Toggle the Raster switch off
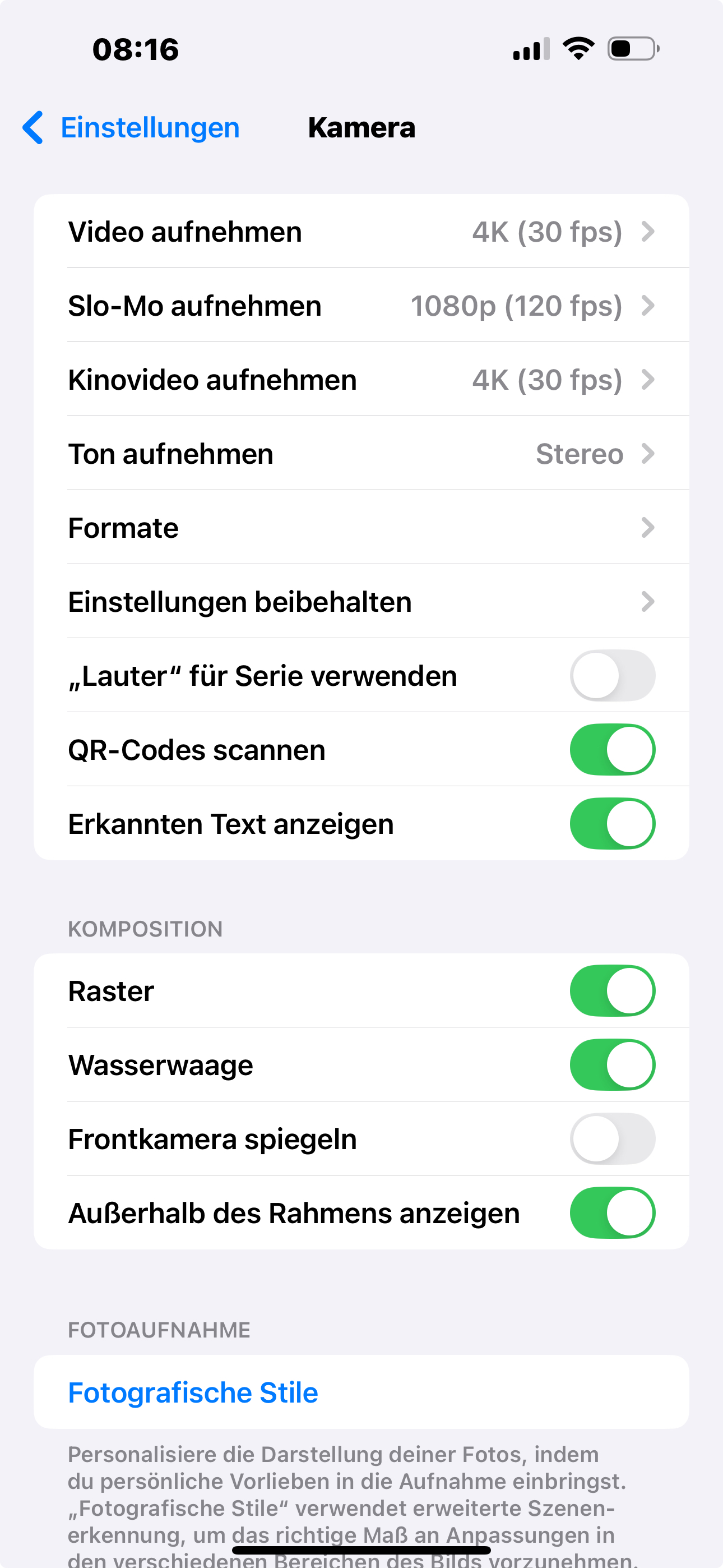This screenshot has height=1568, width=723. (x=611, y=991)
